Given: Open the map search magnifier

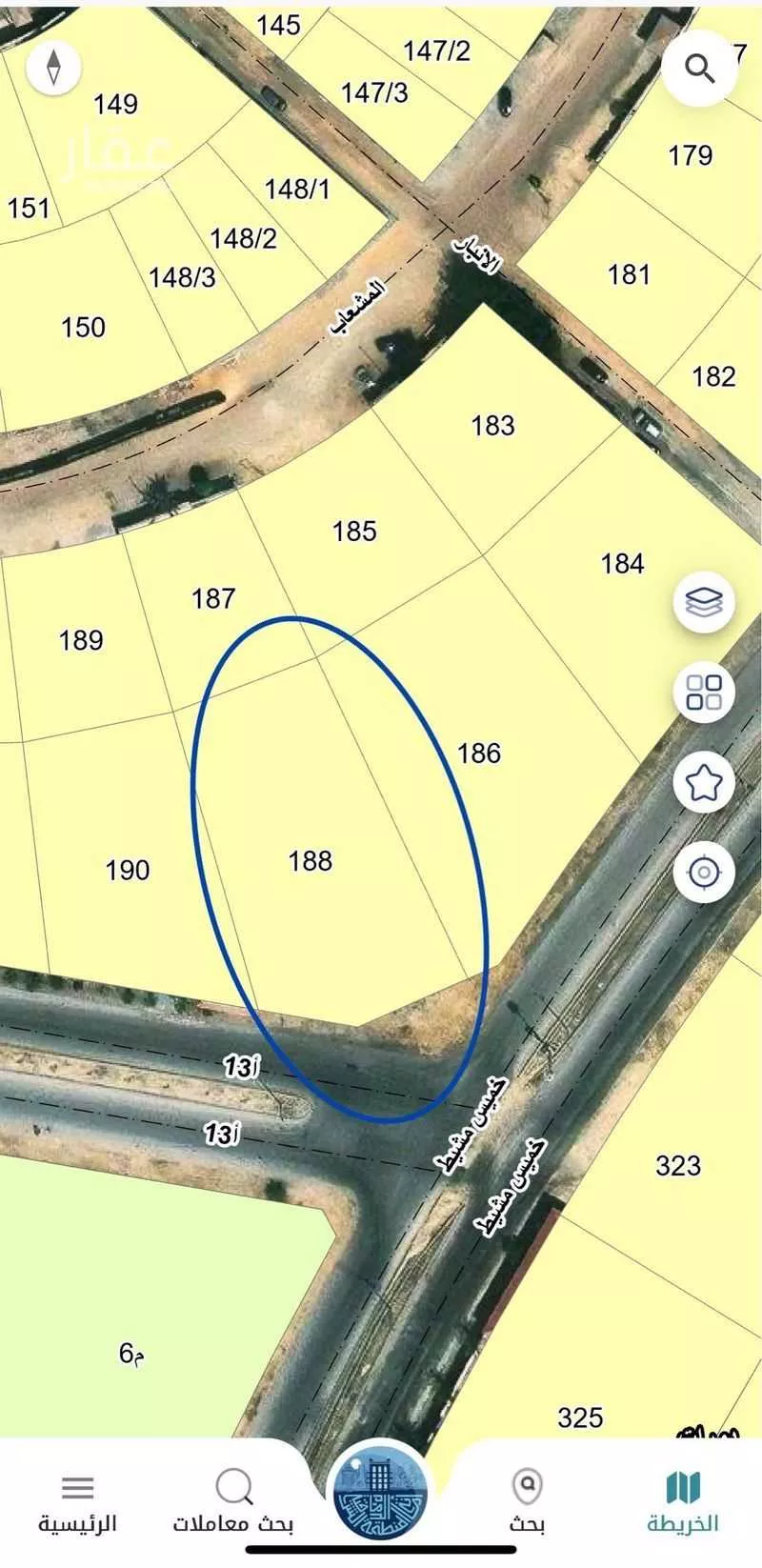Looking at the screenshot, I should coord(700,69).
